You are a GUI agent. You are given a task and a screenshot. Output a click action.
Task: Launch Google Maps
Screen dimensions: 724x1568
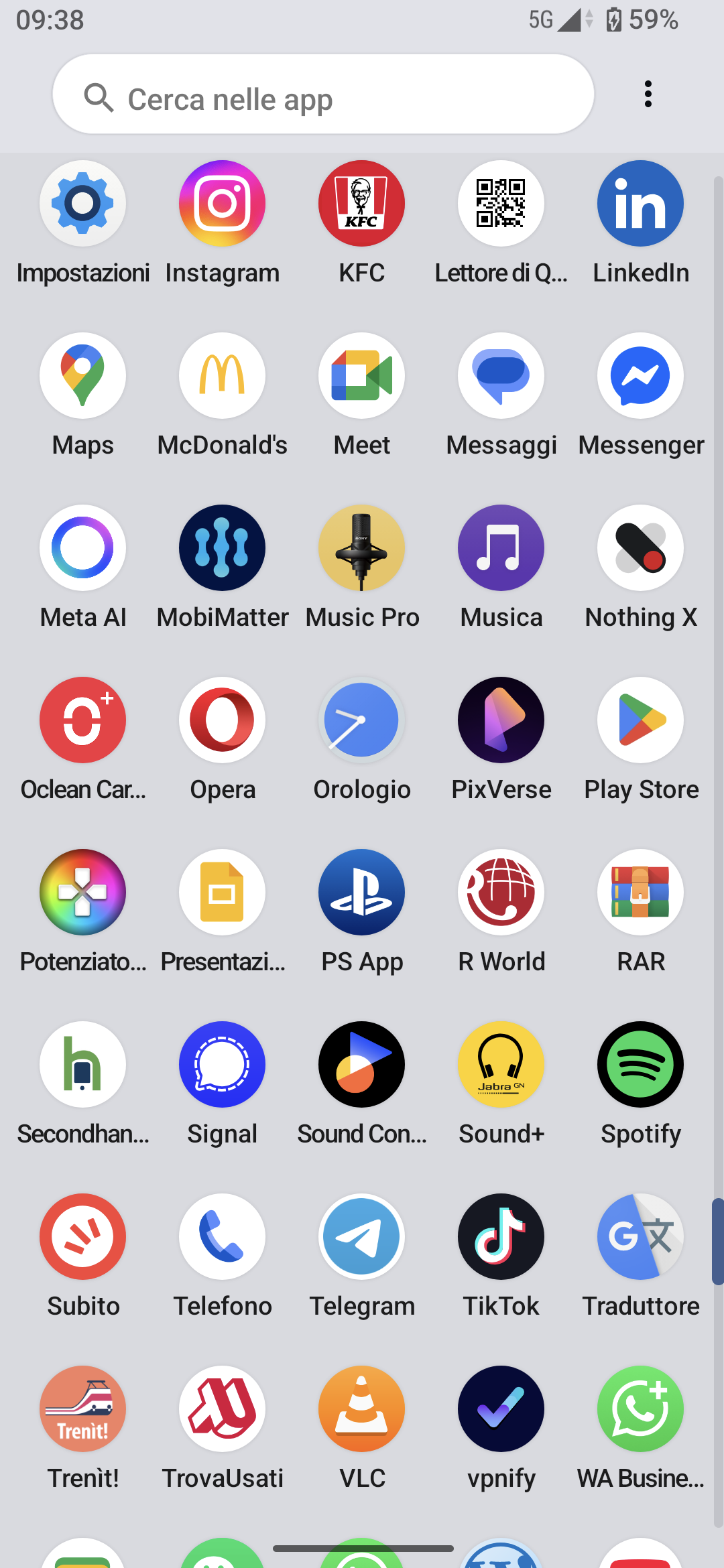point(82,376)
